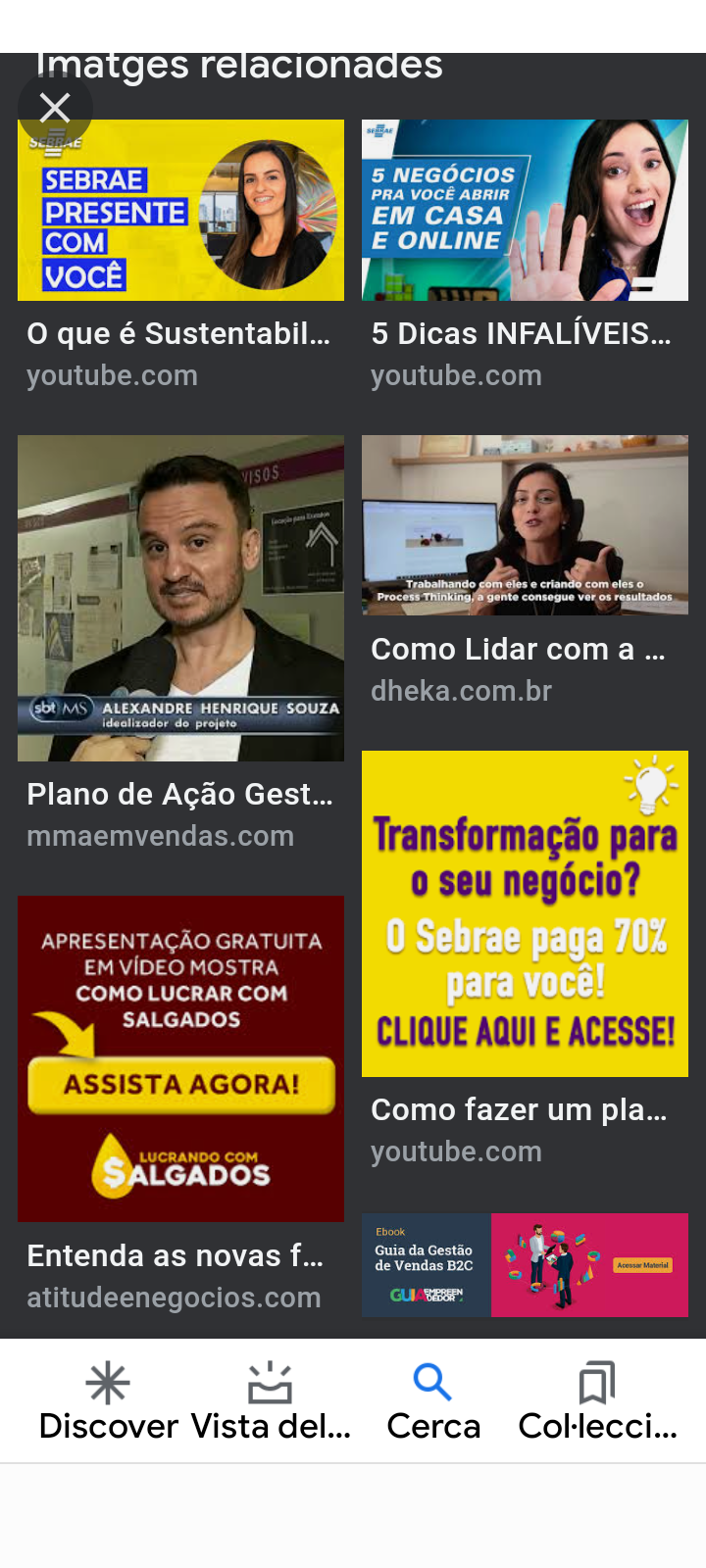706x1568 pixels.
Task: Open the Col·leccions tab
Action: 597,1401
